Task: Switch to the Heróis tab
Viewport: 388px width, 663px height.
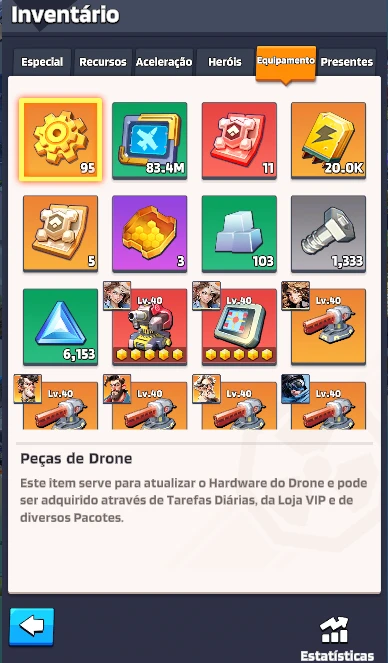Action: click(x=225, y=62)
